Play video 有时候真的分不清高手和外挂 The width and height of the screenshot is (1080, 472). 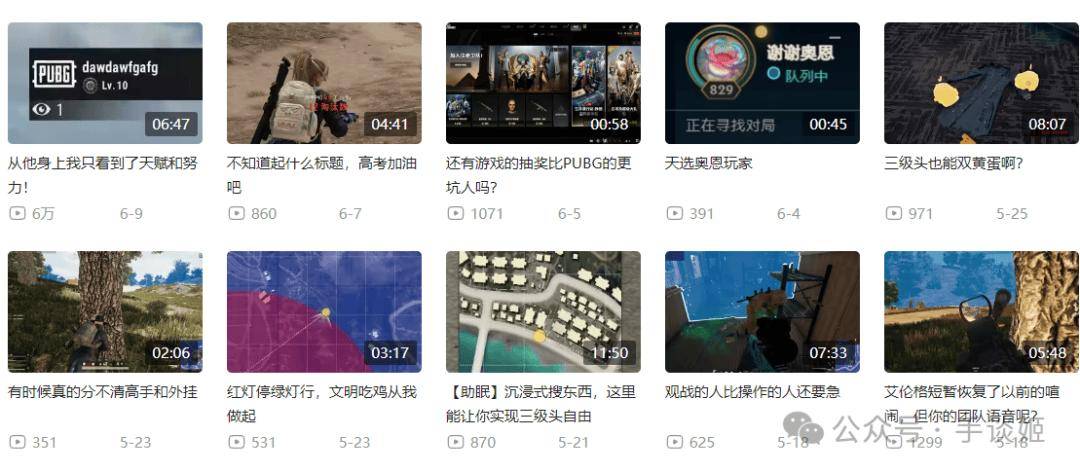point(105,311)
